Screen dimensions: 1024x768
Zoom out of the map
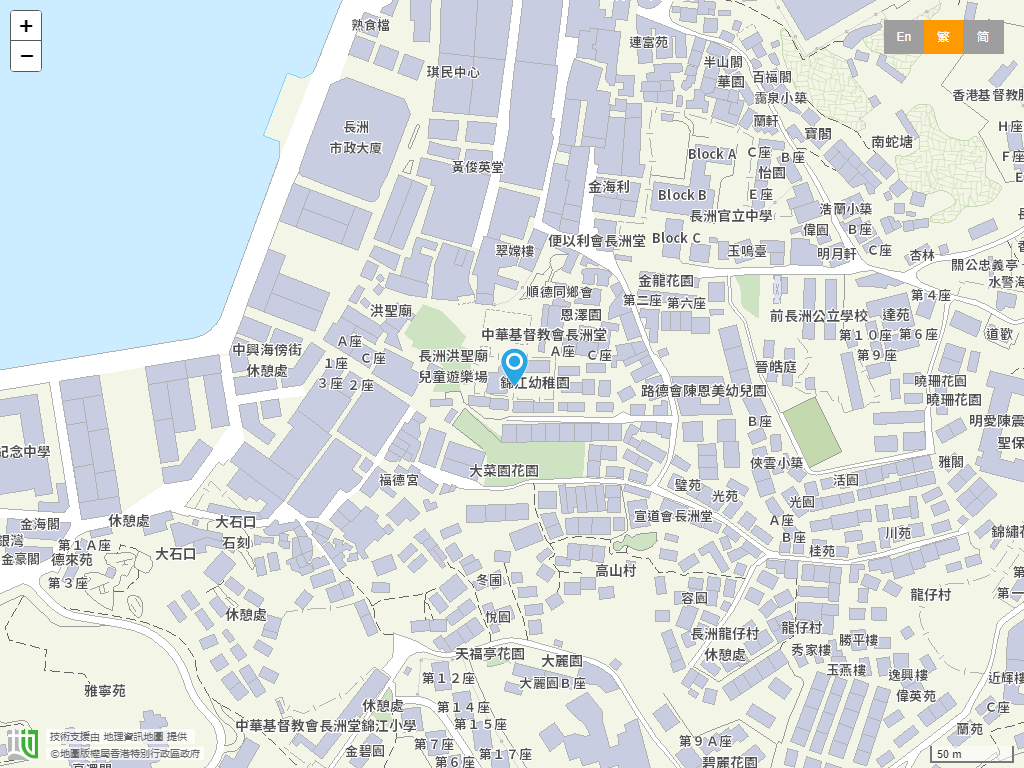[x=26, y=56]
